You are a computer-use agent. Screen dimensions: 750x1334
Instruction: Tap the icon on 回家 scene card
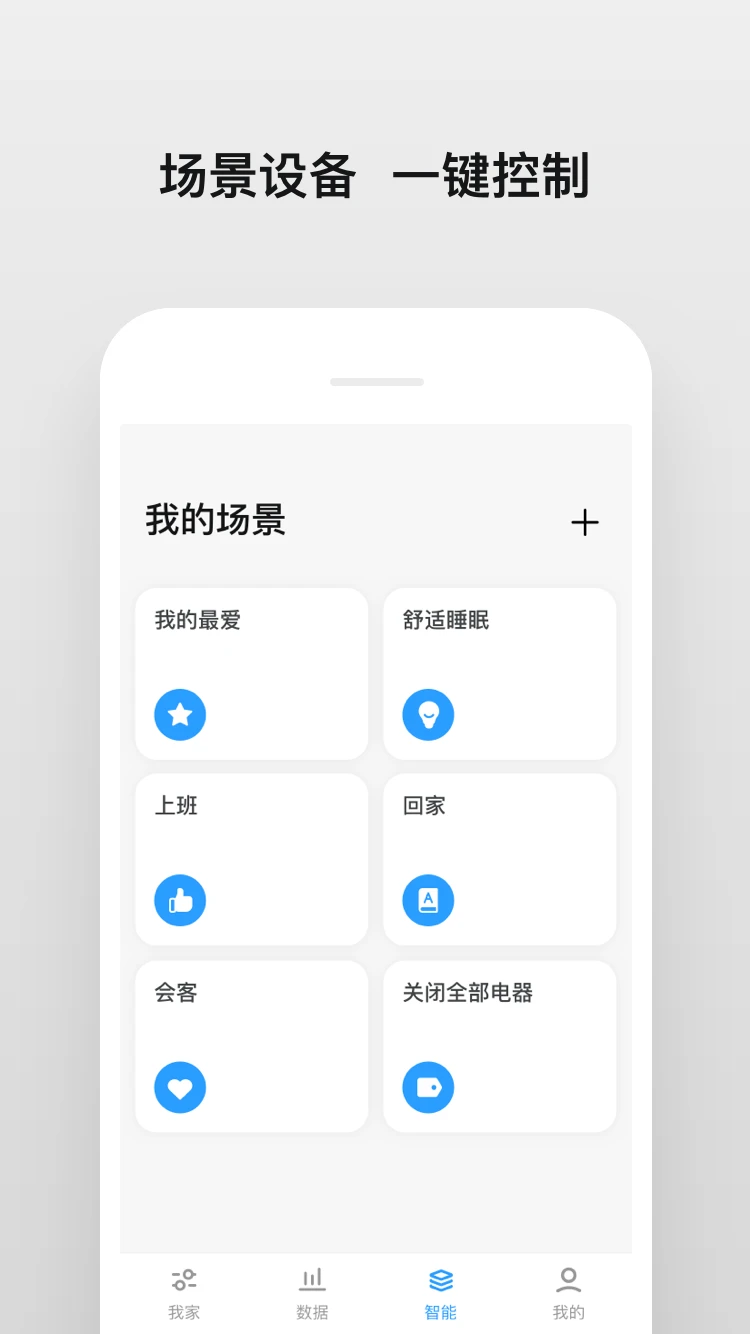click(428, 900)
